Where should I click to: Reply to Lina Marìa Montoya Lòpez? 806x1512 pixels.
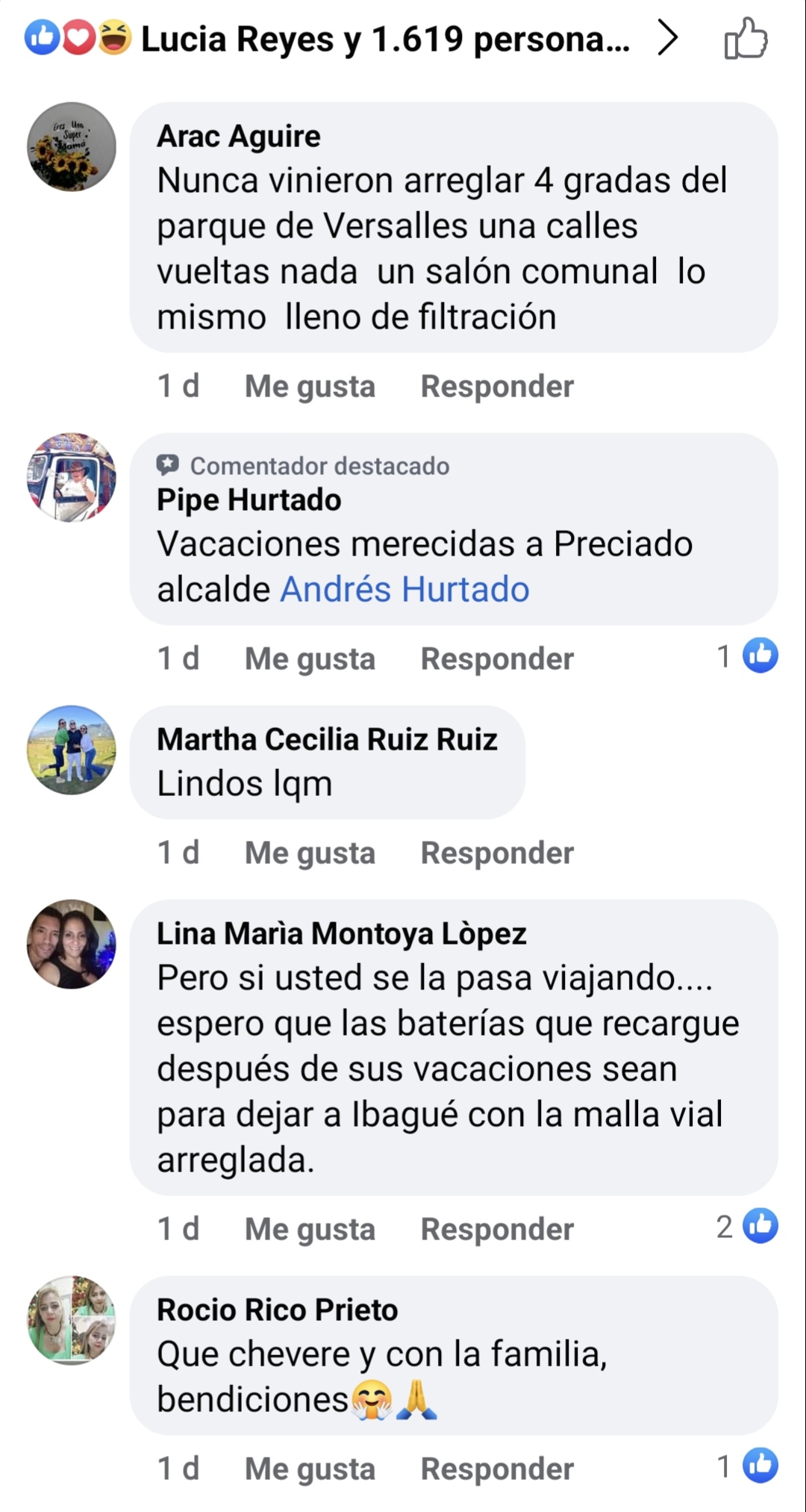pyautogui.click(x=497, y=1230)
